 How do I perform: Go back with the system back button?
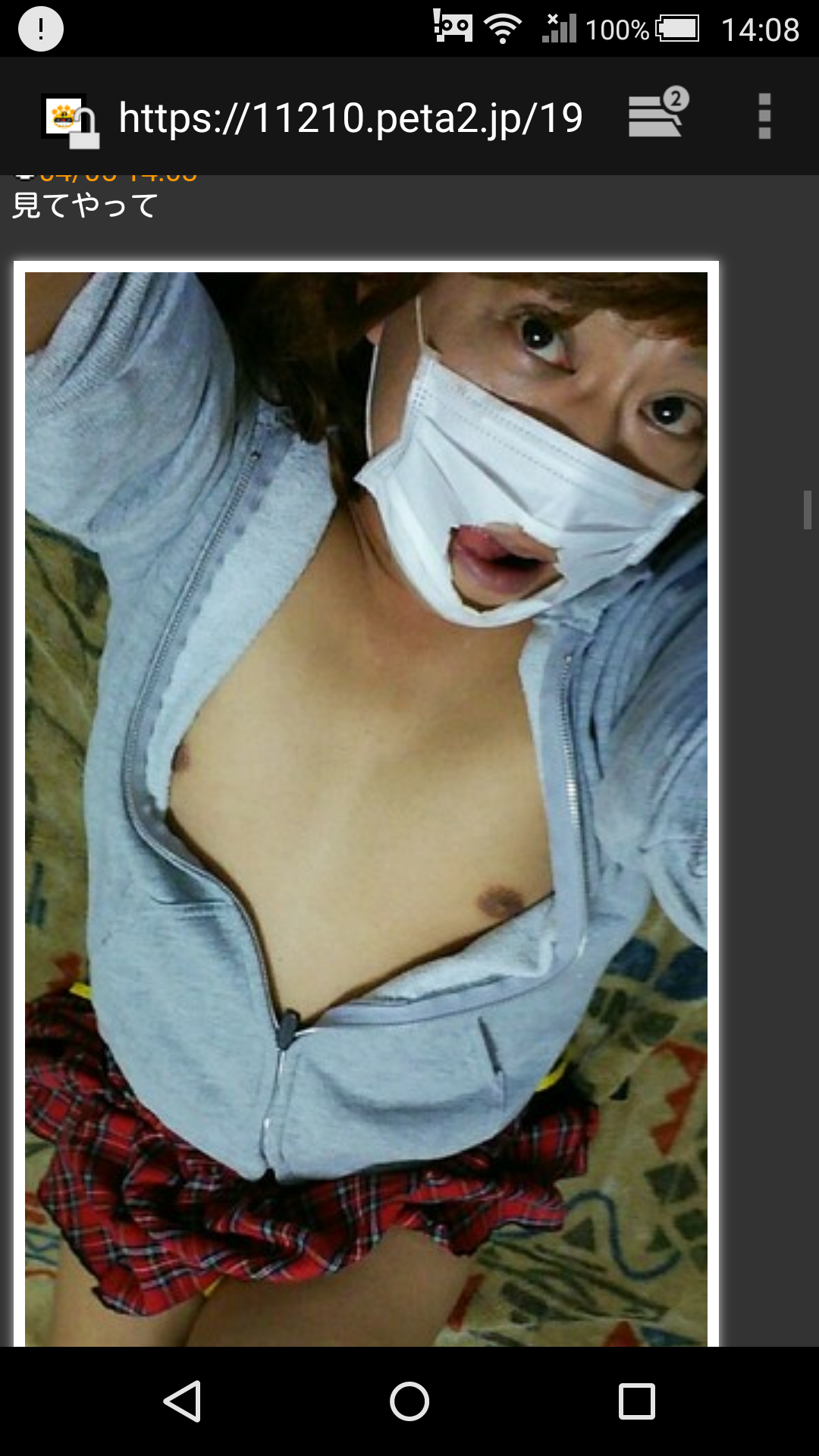[183, 1401]
